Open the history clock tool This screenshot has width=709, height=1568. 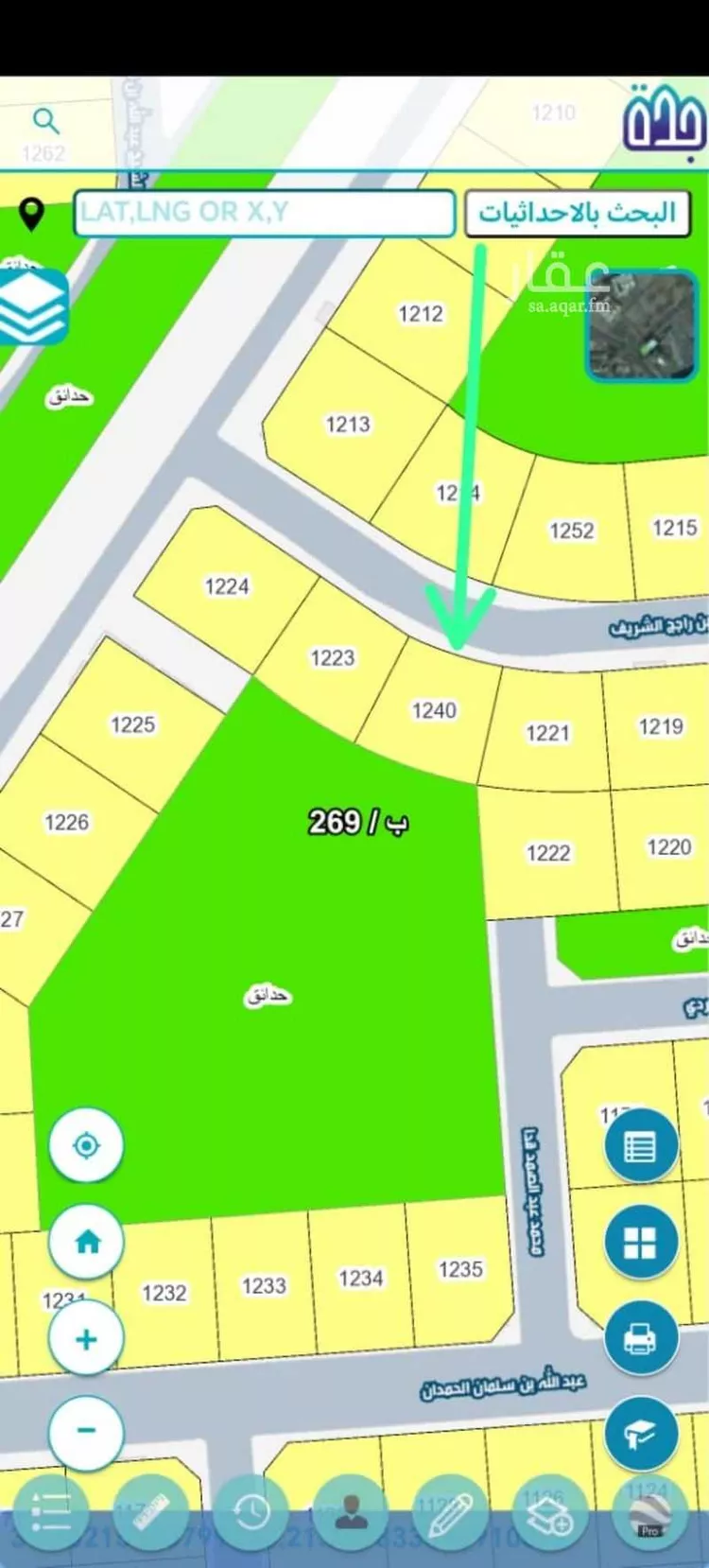251,1511
